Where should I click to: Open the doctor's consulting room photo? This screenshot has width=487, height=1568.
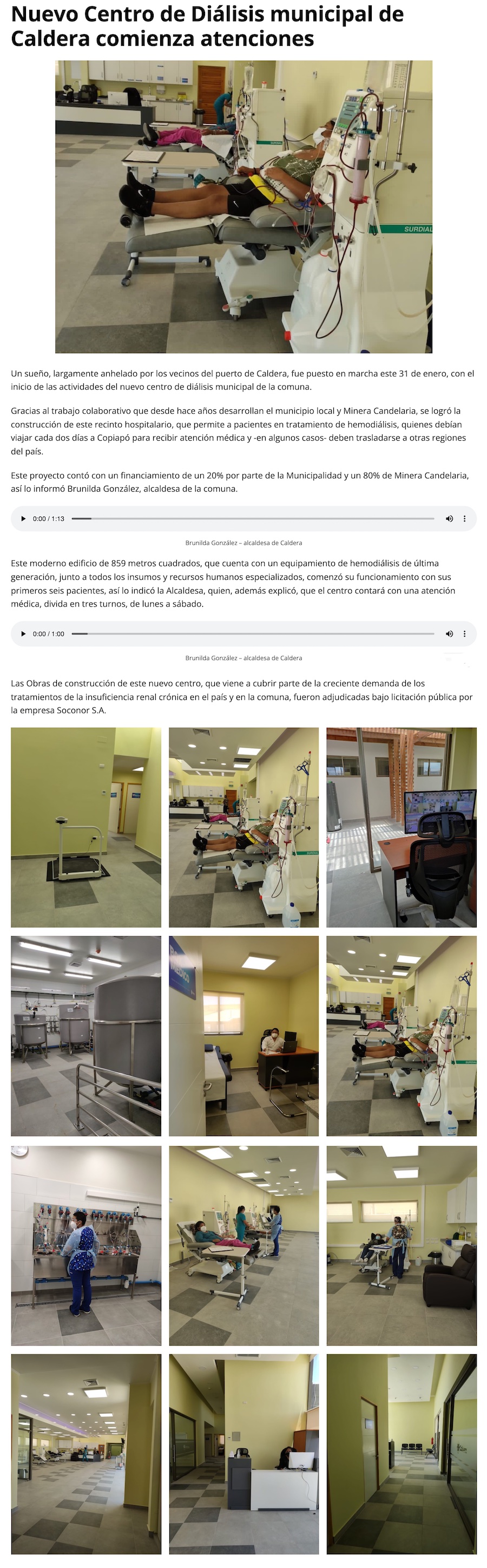(x=243, y=1035)
